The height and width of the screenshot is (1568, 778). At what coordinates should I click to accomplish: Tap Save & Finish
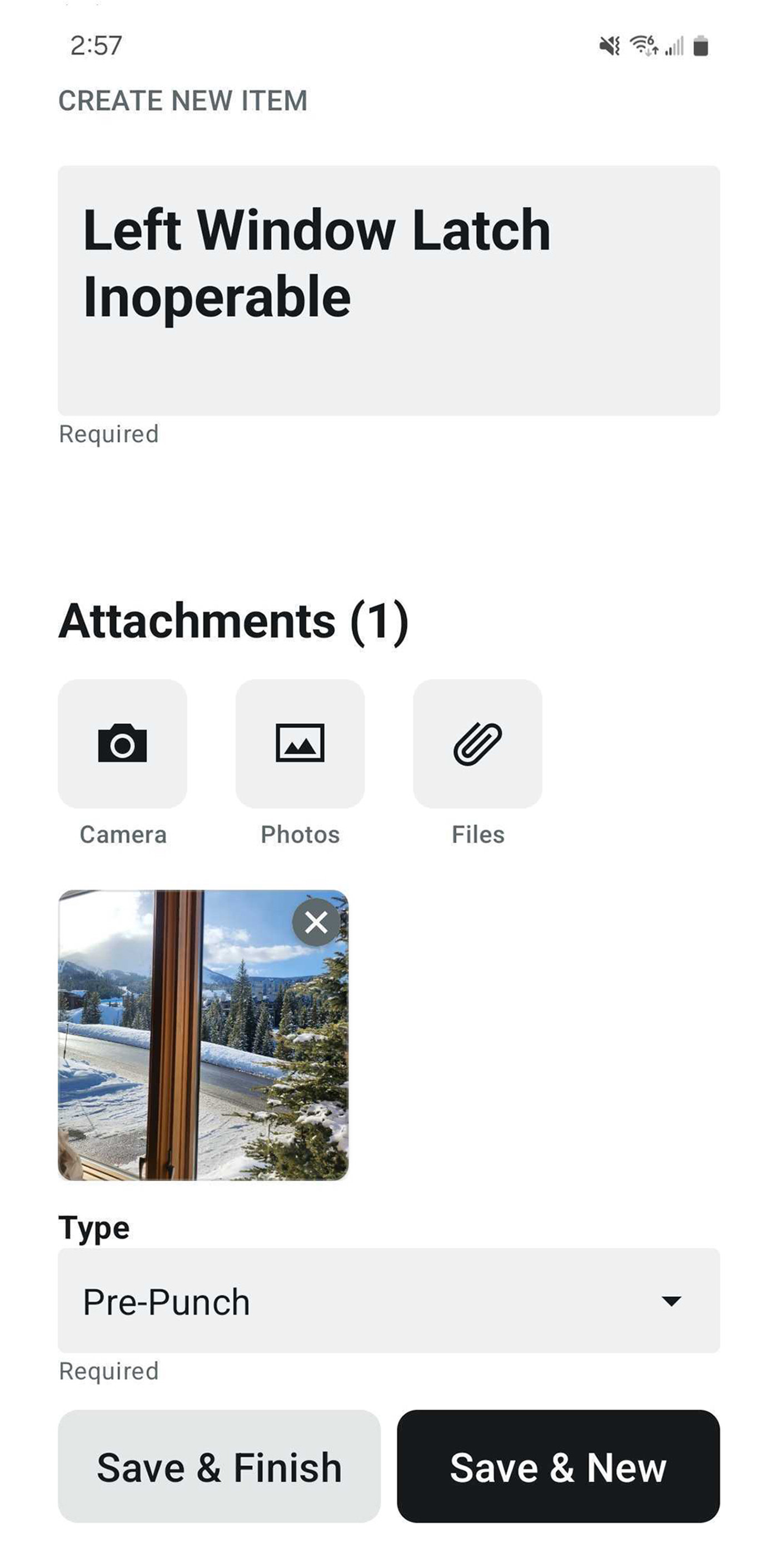pos(219,1466)
